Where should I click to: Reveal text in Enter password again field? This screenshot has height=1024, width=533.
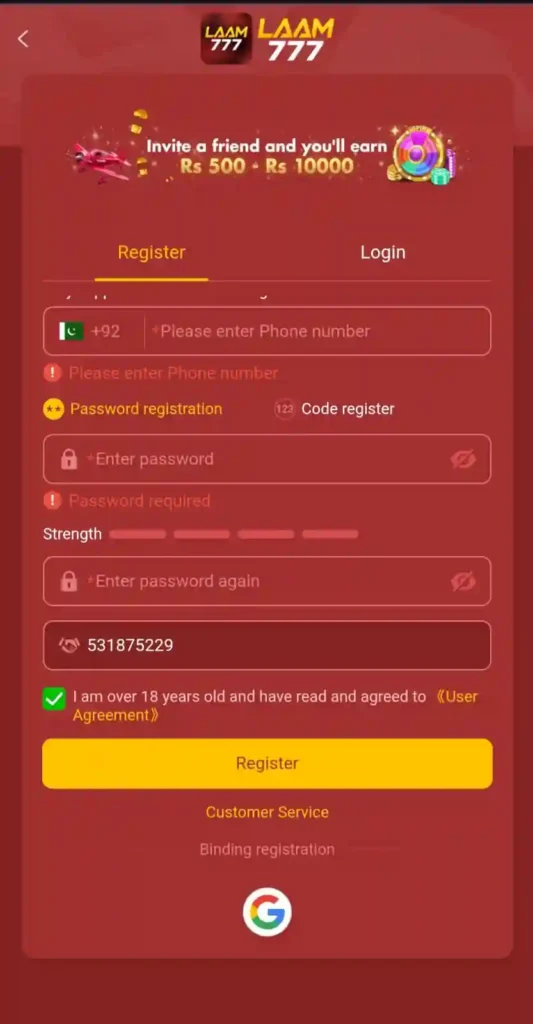tap(463, 581)
